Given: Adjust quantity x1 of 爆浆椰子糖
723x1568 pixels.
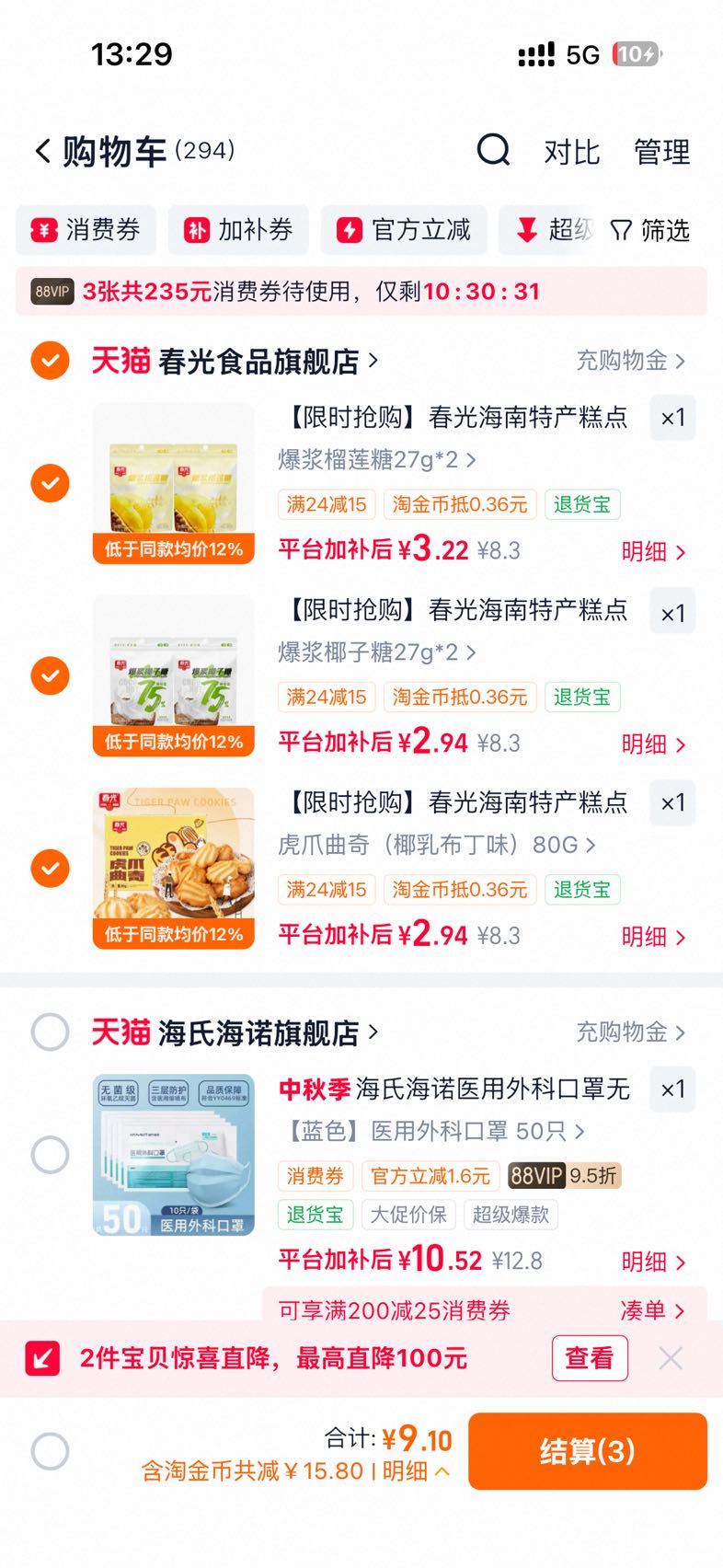Looking at the screenshot, I should point(672,613).
